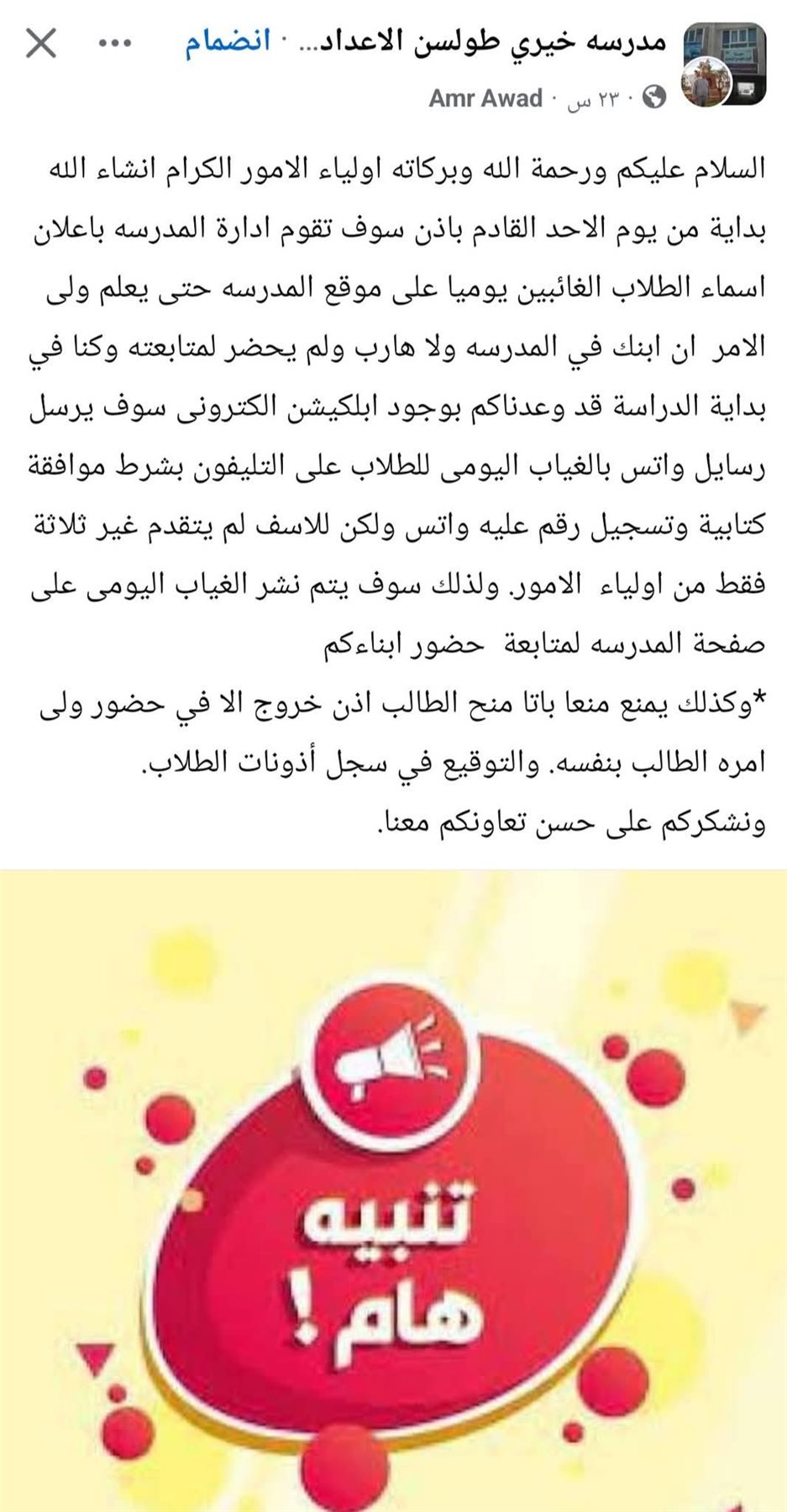Close the post with the X icon
Viewport: 787px width, 1512px height.
pyautogui.click(x=41, y=43)
